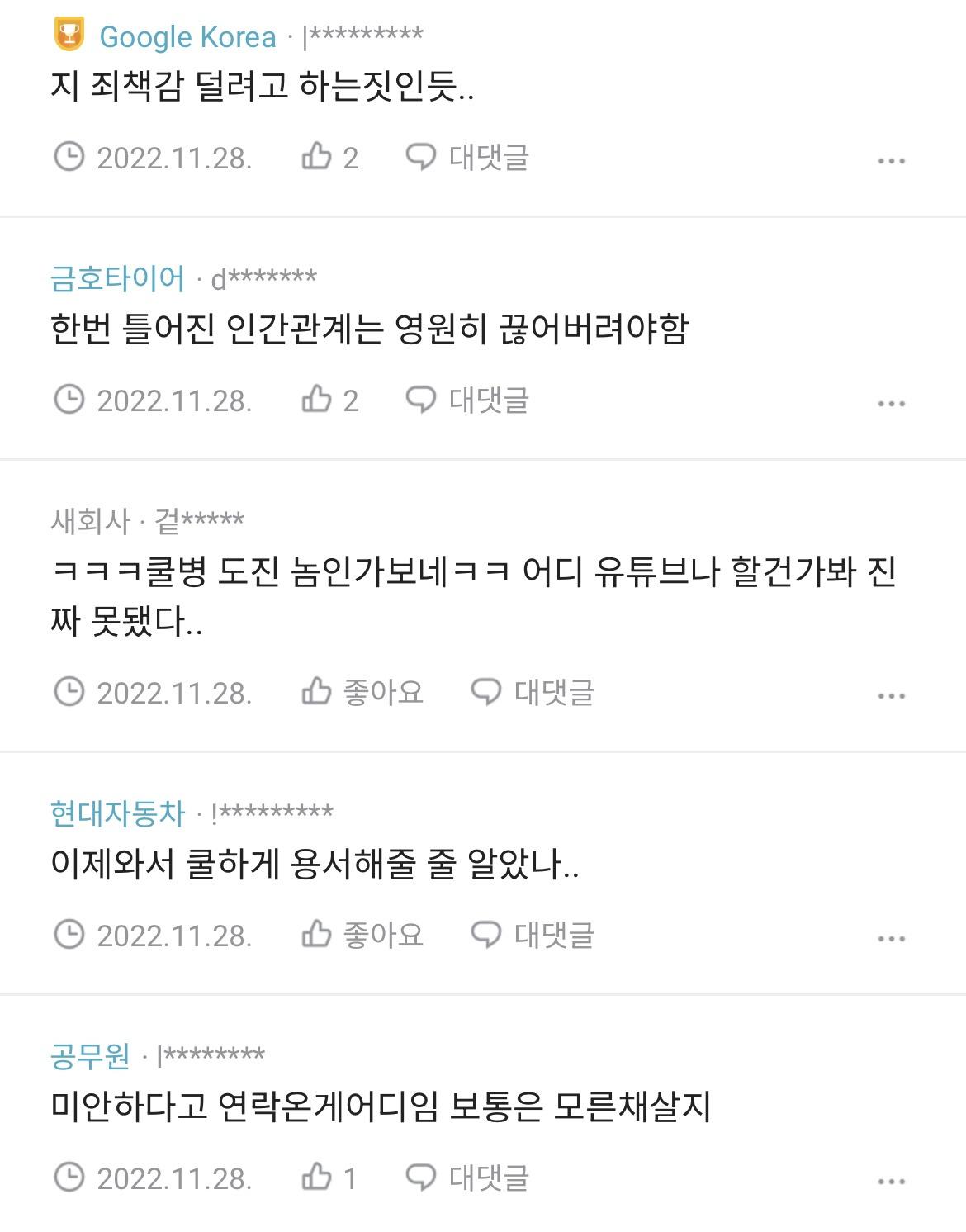
Task: Tap 좋아요 on the 새회사 comment
Action: pos(362,692)
